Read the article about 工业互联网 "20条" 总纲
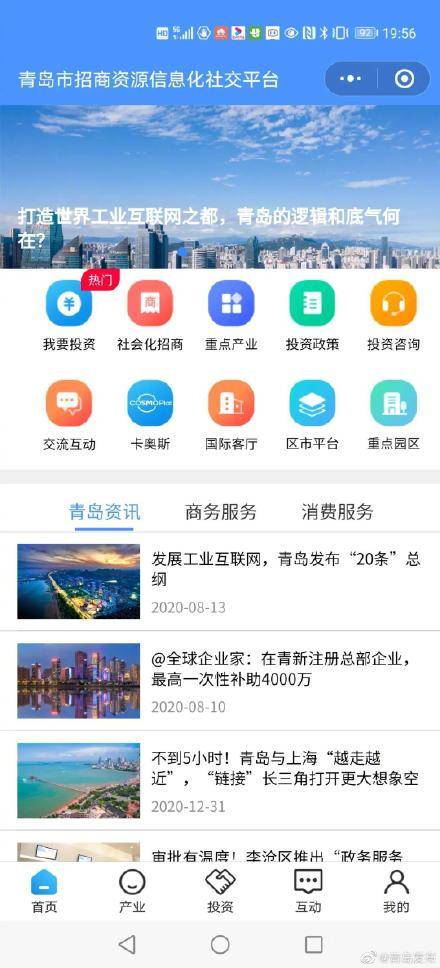This screenshot has height=968, width=440. point(220,582)
